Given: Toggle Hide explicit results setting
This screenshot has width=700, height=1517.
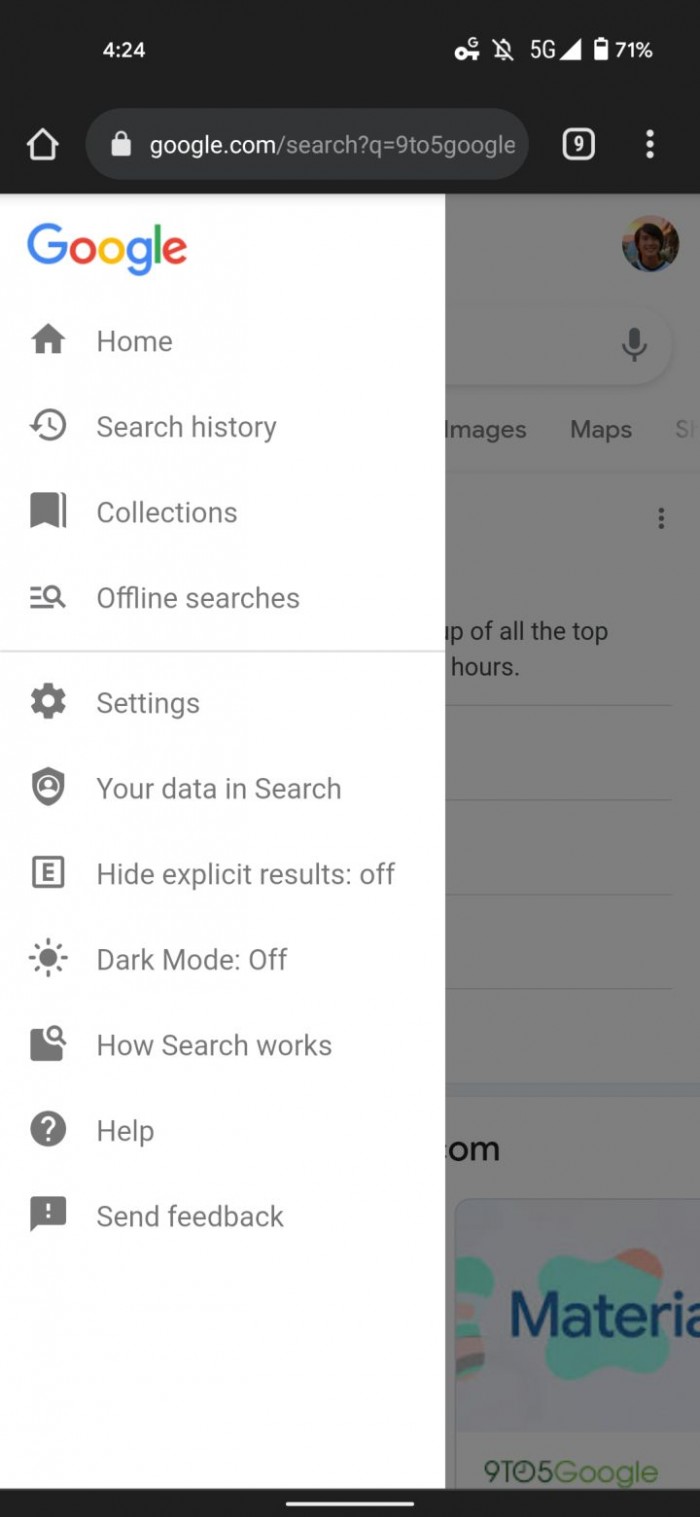Looking at the screenshot, I should pyautogui.click(x=245, y=874).
